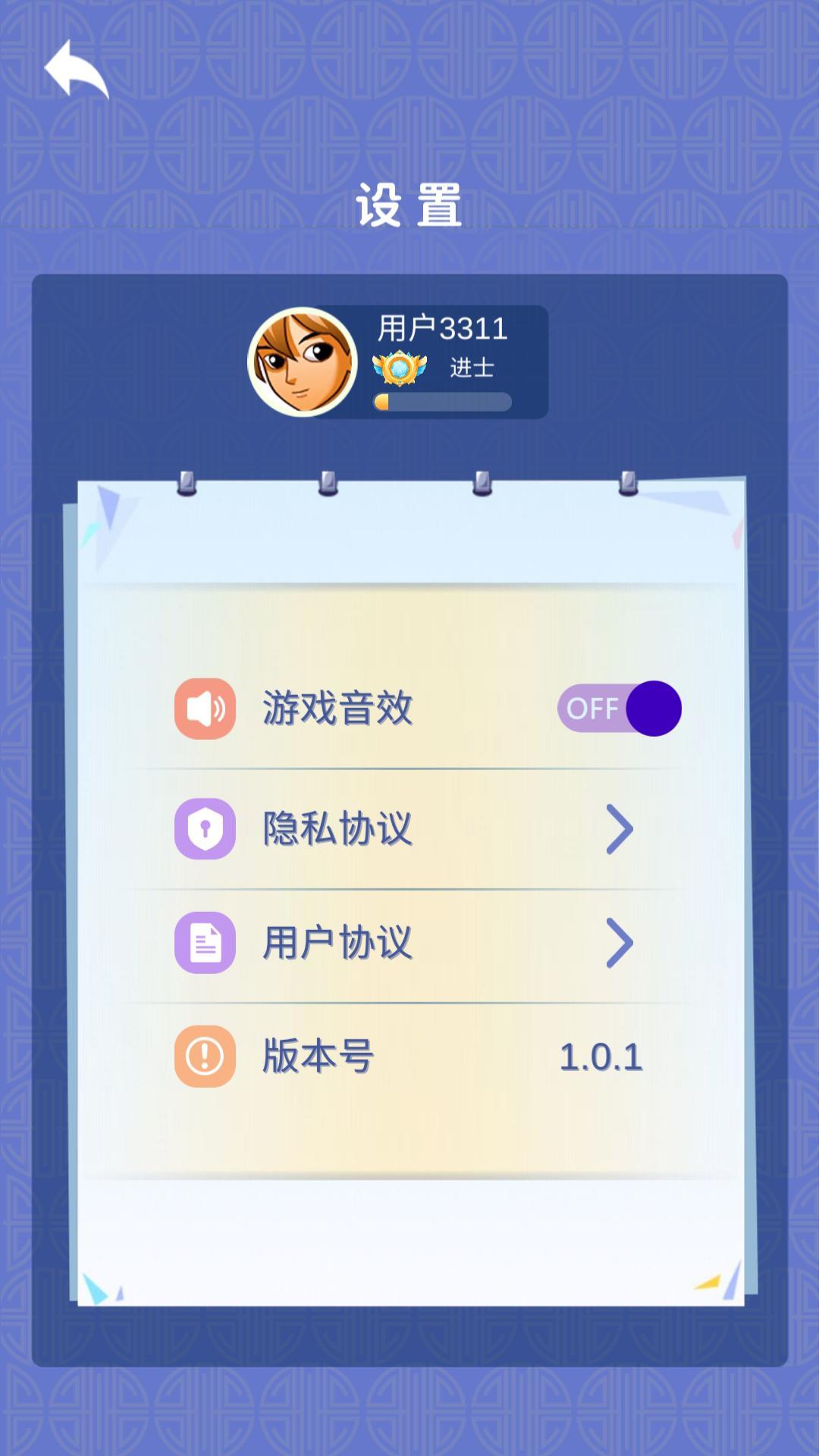The image size is (819, 1456).
Task: Select the 设置 page title
Action: (408, 203)
